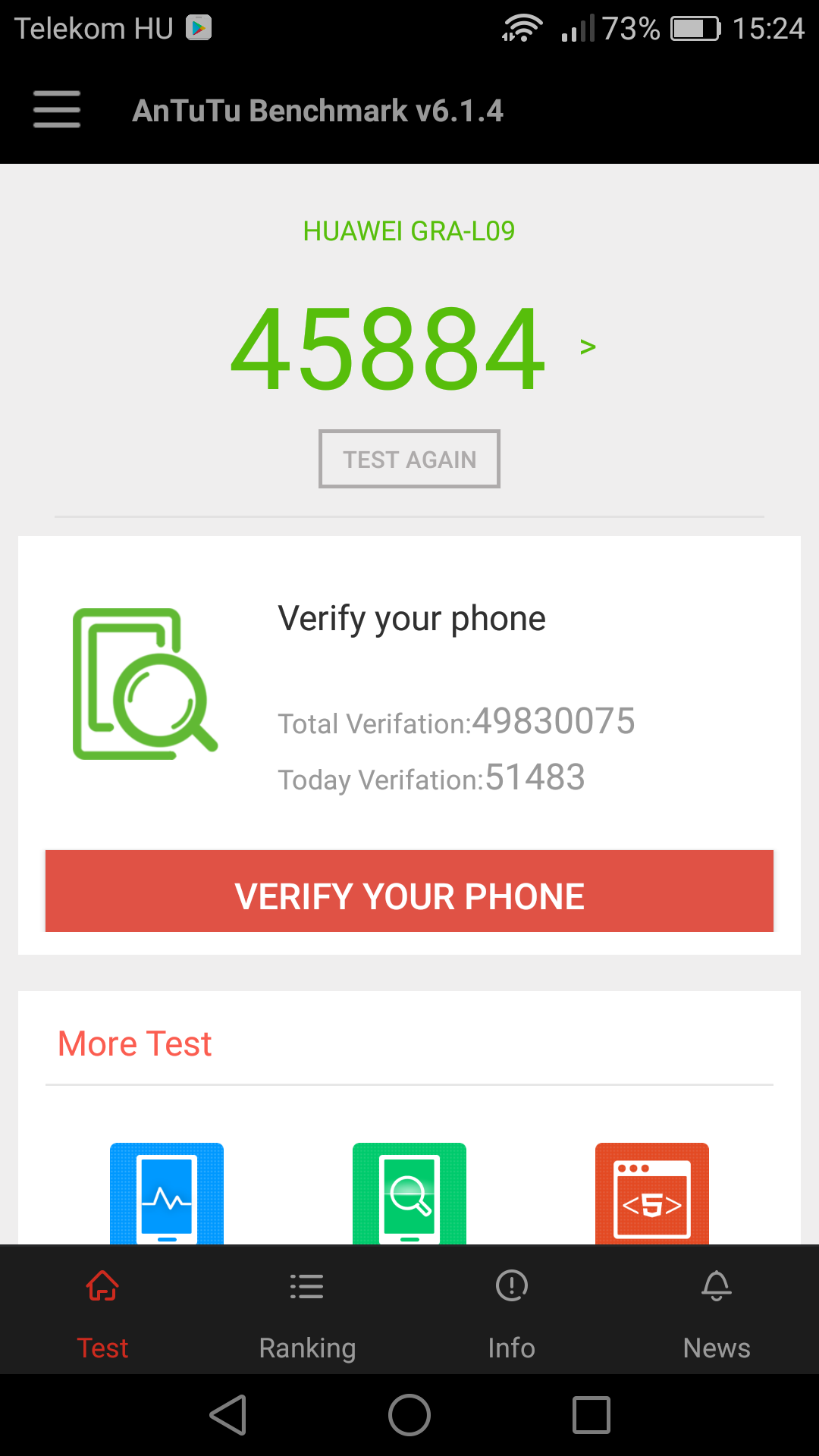Open score details arrow beside 45884
The image size is (819, 1456).
click(588, 347)
